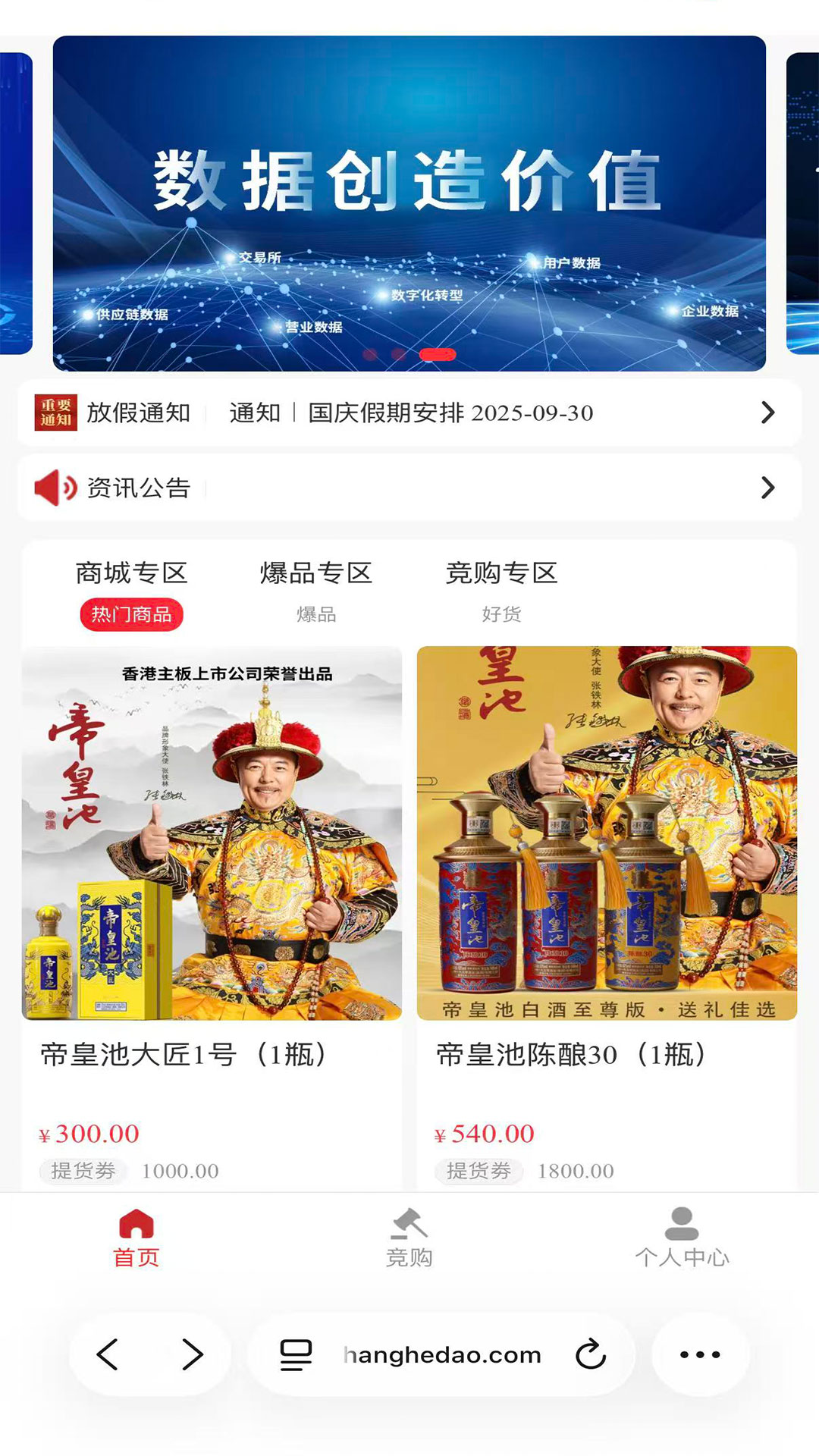Expand the holiday notice via its right chevron
Image resolution: width=819 pixels, height=1456 pixels.
pos(768,413)
